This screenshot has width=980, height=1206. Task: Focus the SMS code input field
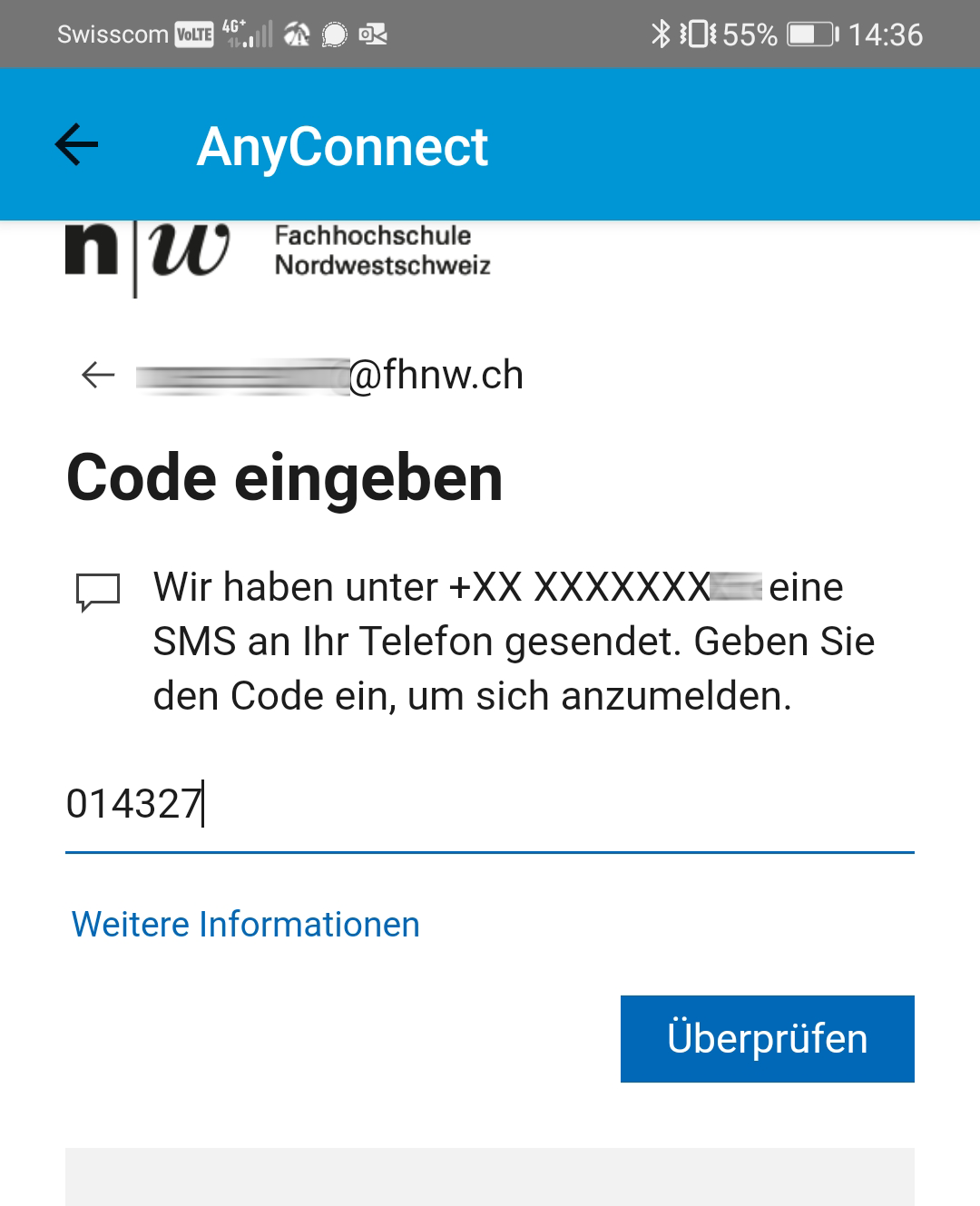(x=488, y=805)
